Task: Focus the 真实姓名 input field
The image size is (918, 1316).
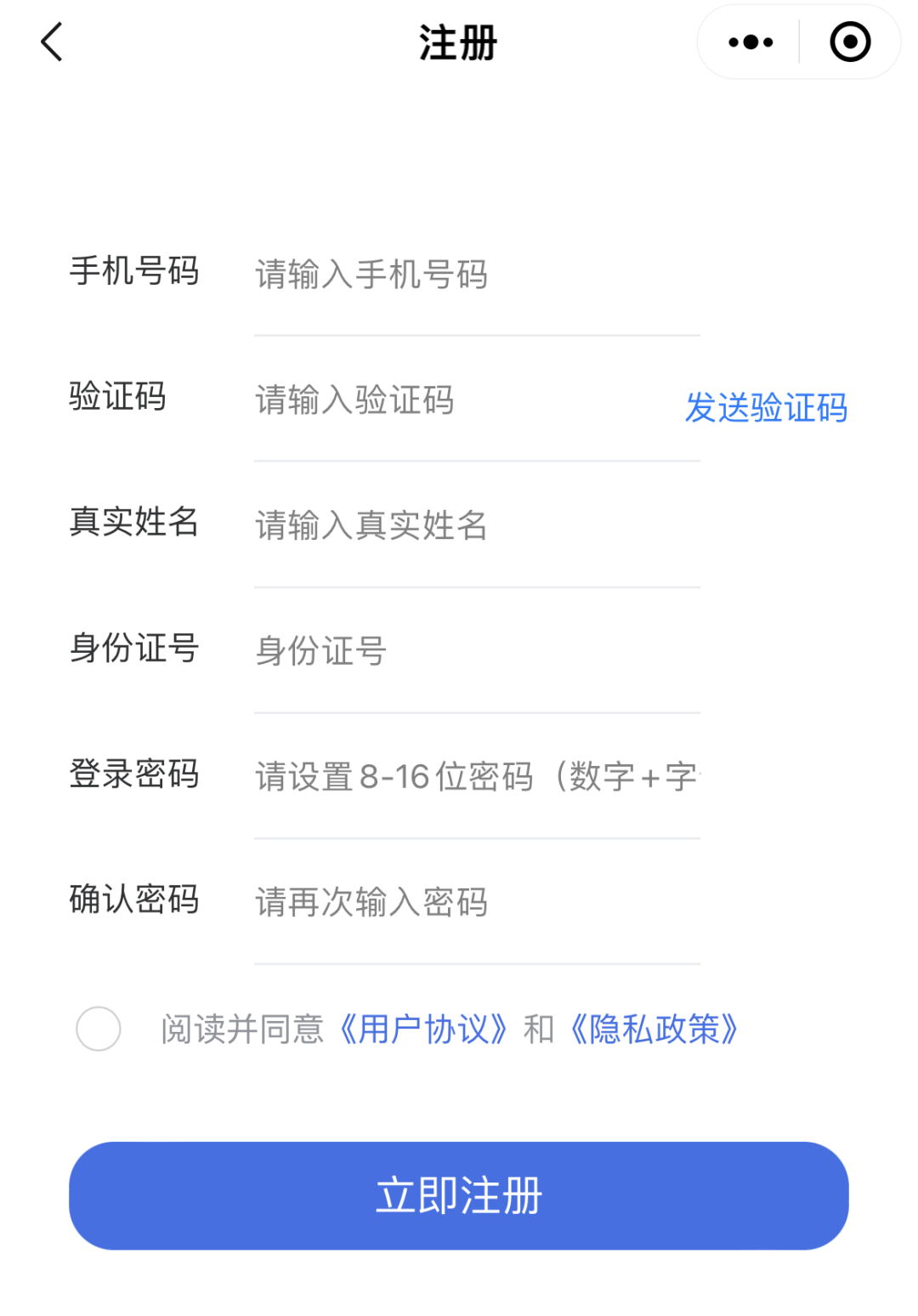Action: [x=476, y=525]
